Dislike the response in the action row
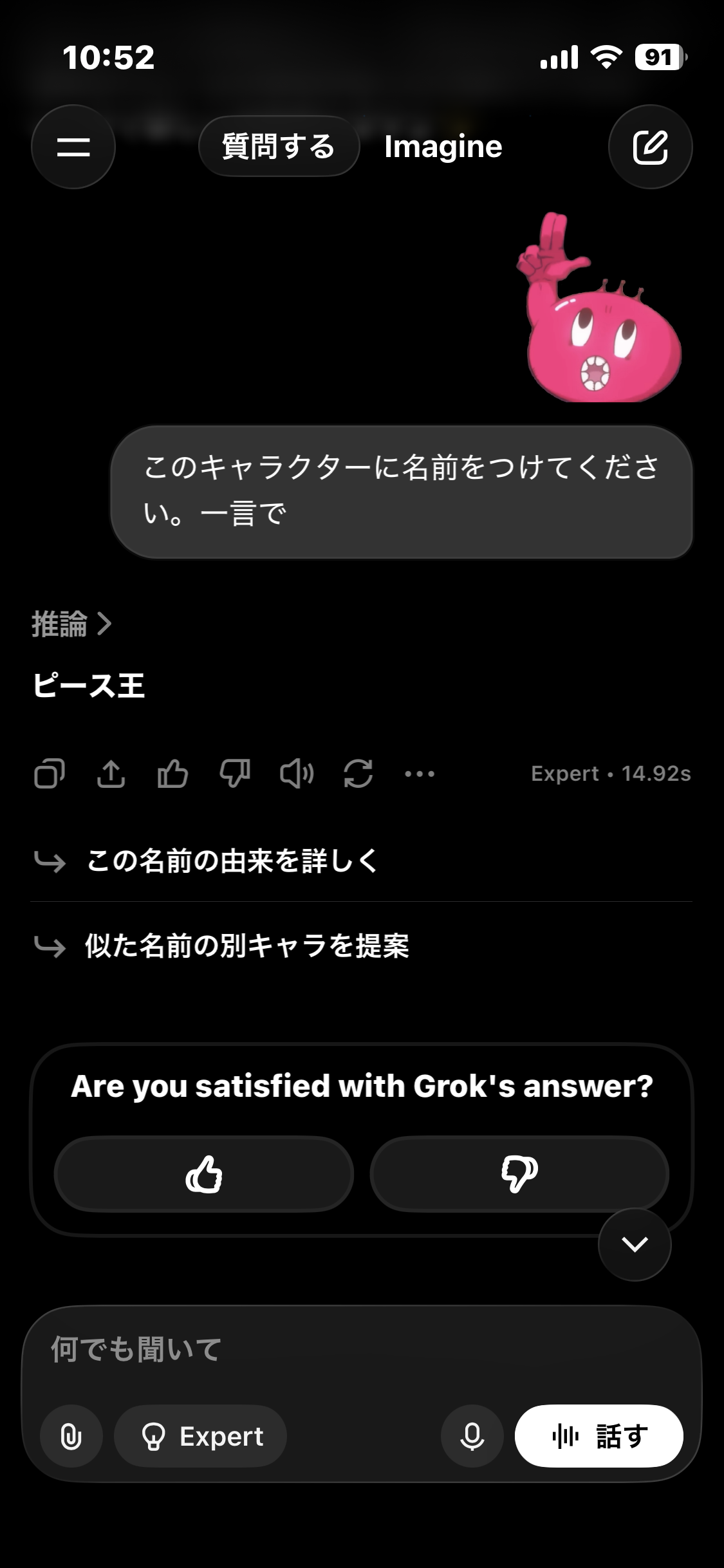The image size is (724, 1568). [x=235, y=774]
